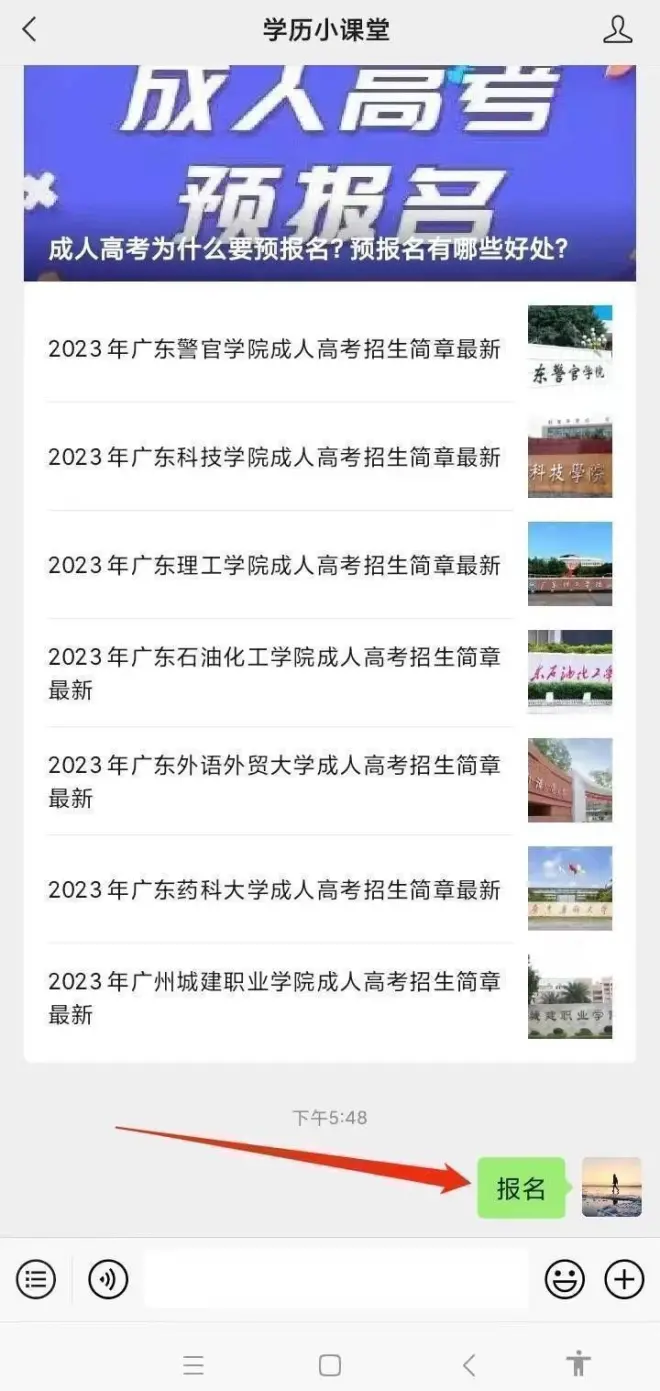Open the emoji picker
This screenshot has height=1391, width=660.
click(x=565, y=1278)
